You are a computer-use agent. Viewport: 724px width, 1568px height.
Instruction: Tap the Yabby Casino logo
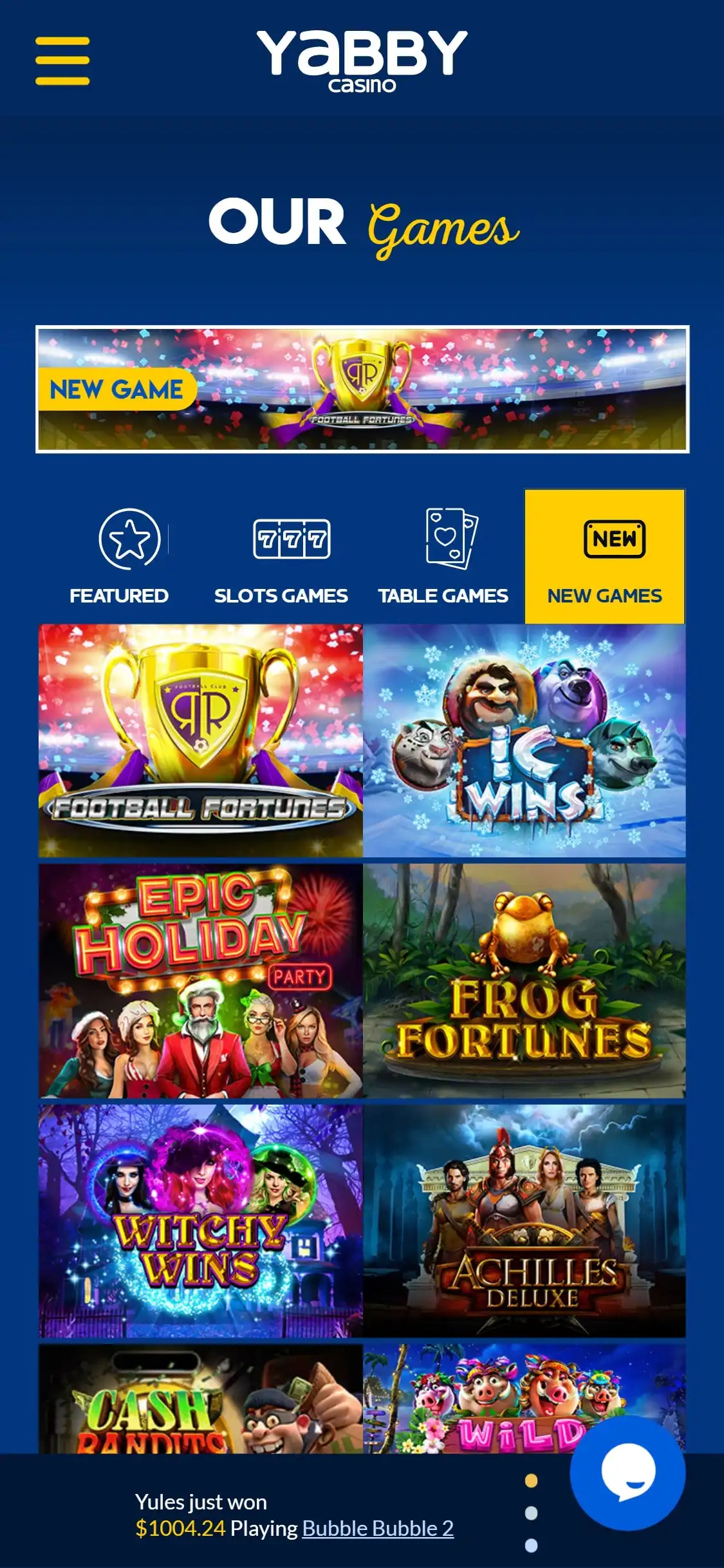click(x=362, y=61)
